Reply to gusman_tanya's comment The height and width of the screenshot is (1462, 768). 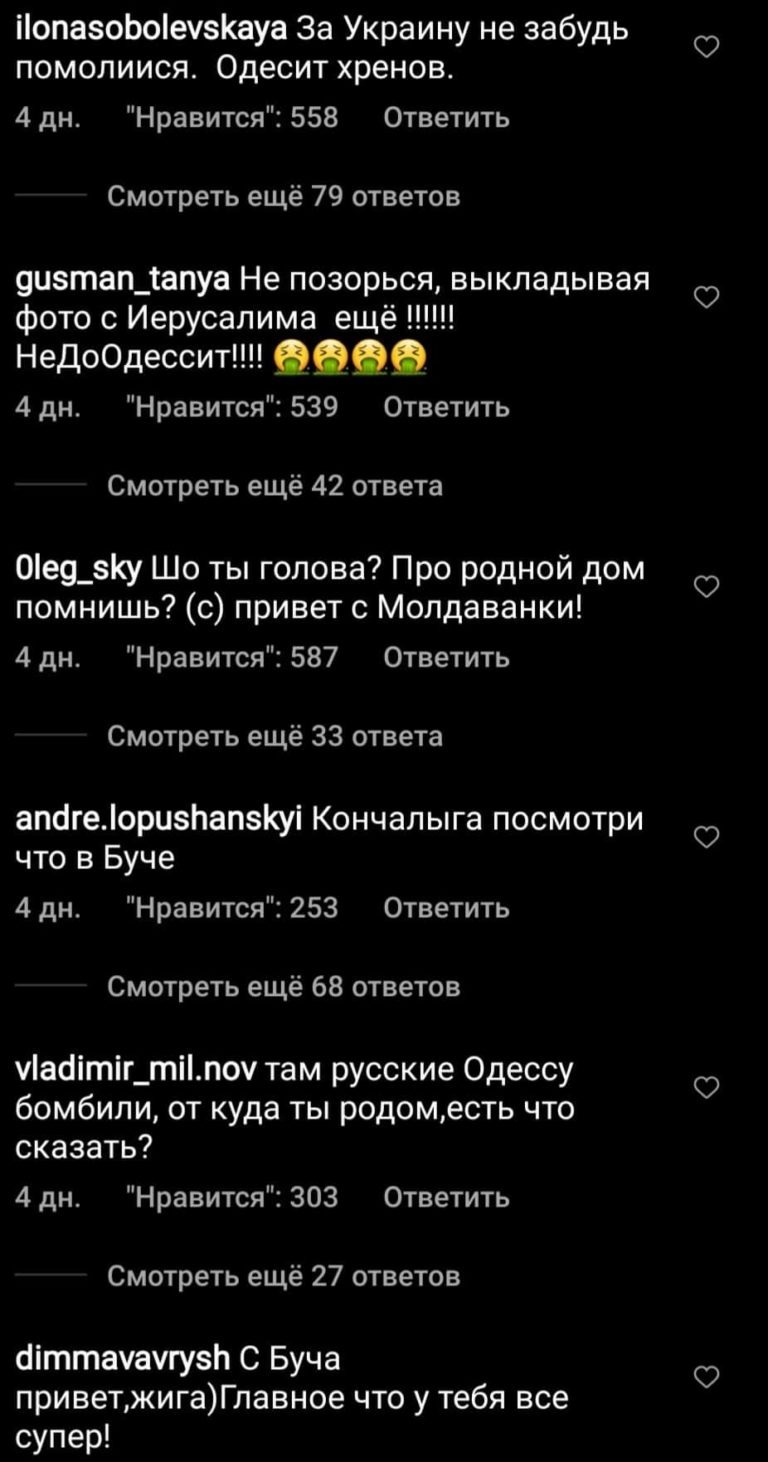pyautogui.click(x=446, y=408)
